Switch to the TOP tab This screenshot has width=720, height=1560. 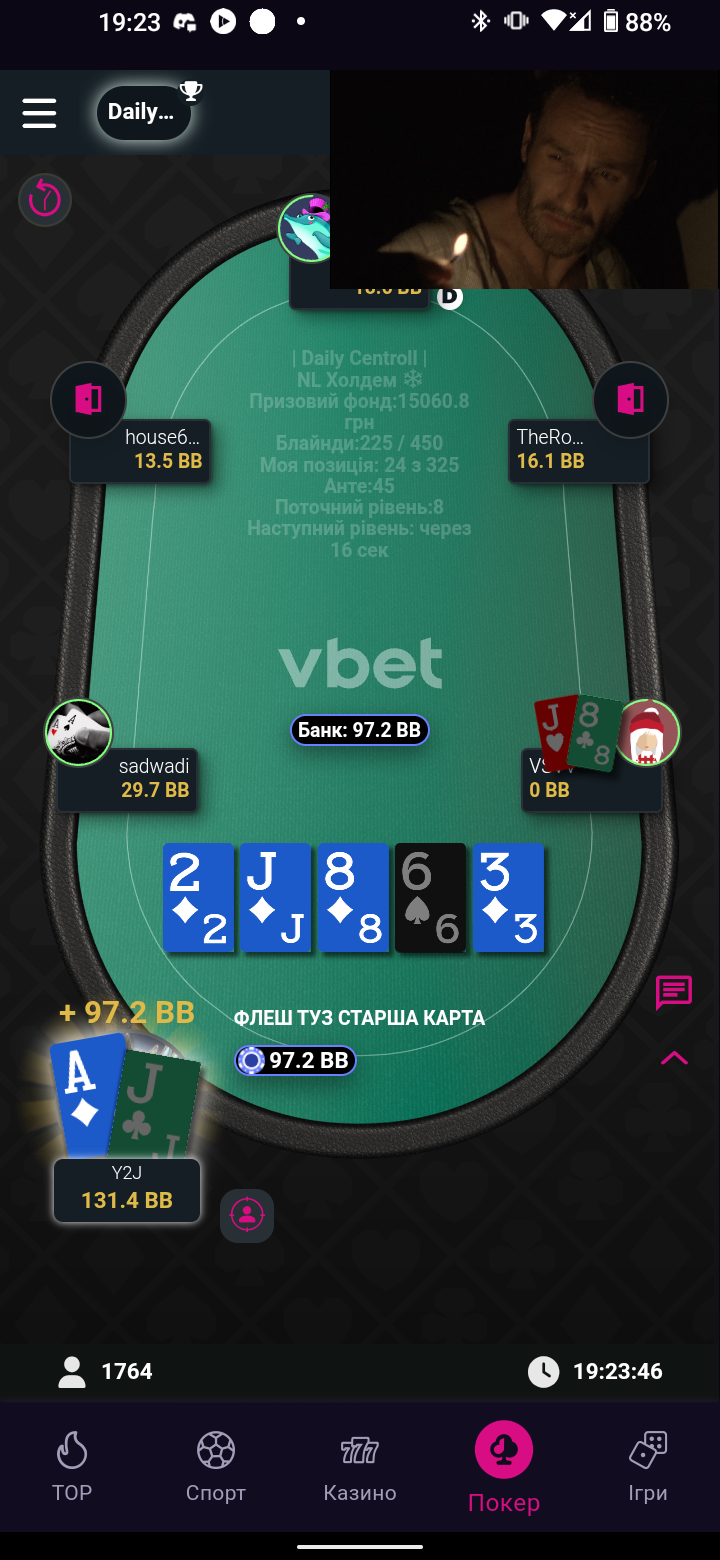[72, 1466]
